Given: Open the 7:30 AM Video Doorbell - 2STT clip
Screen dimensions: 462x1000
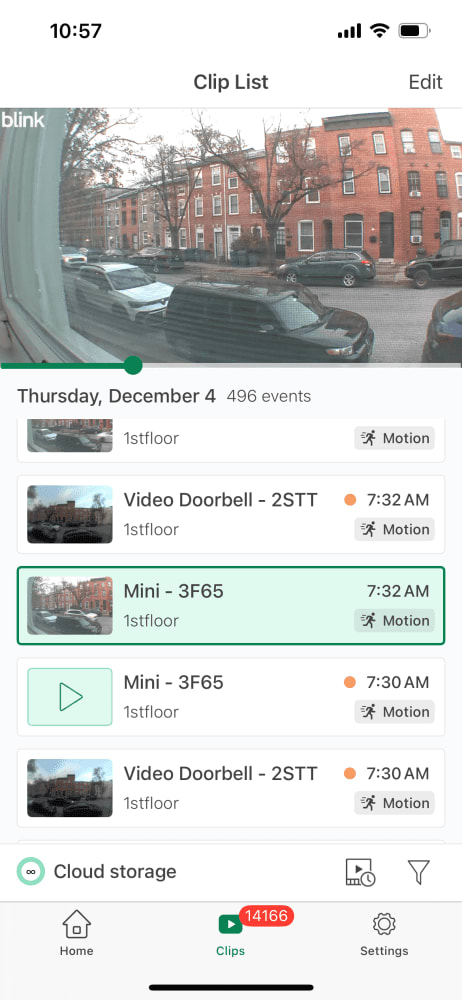Looking at the screenshot, I should point(230,788).
